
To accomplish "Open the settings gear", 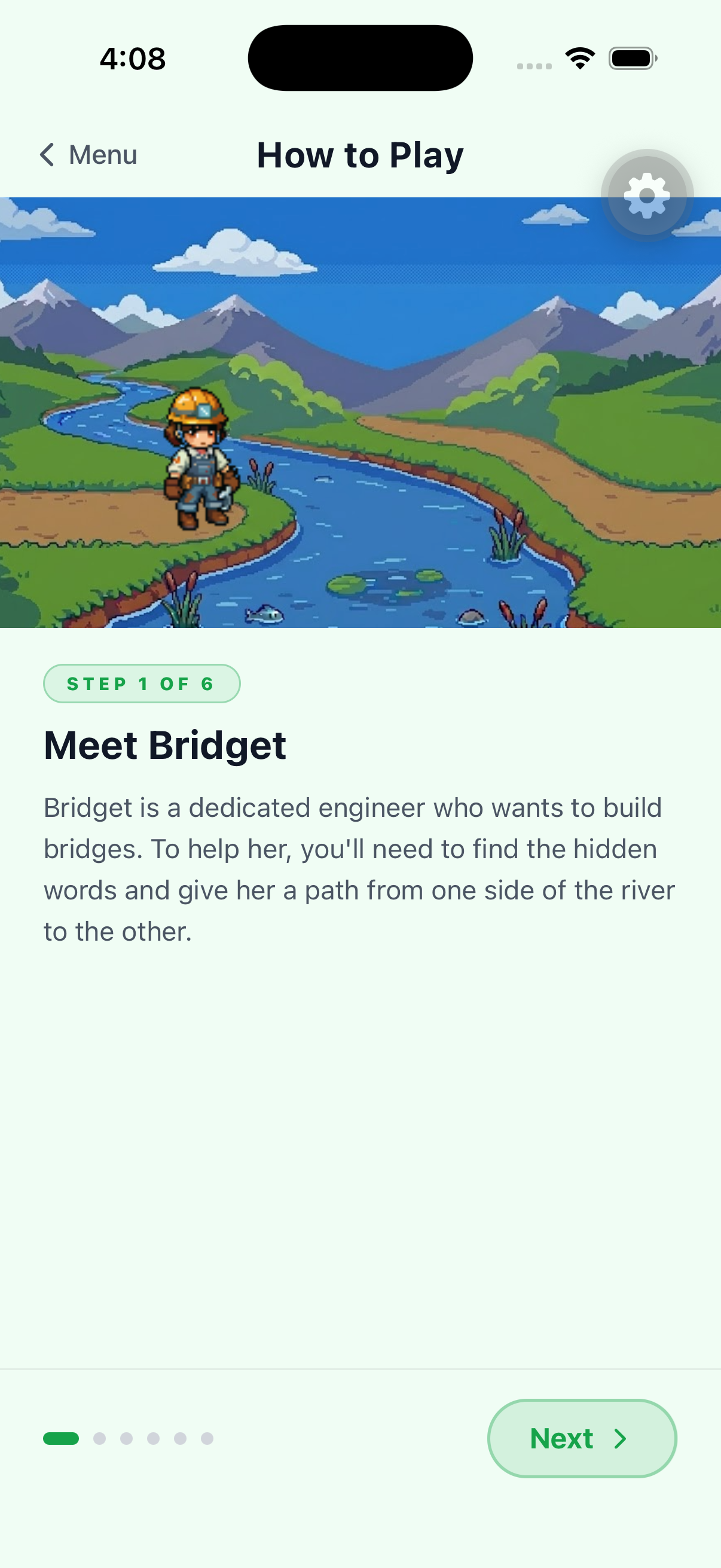I will pyautogui.click(x=647, y=196).
